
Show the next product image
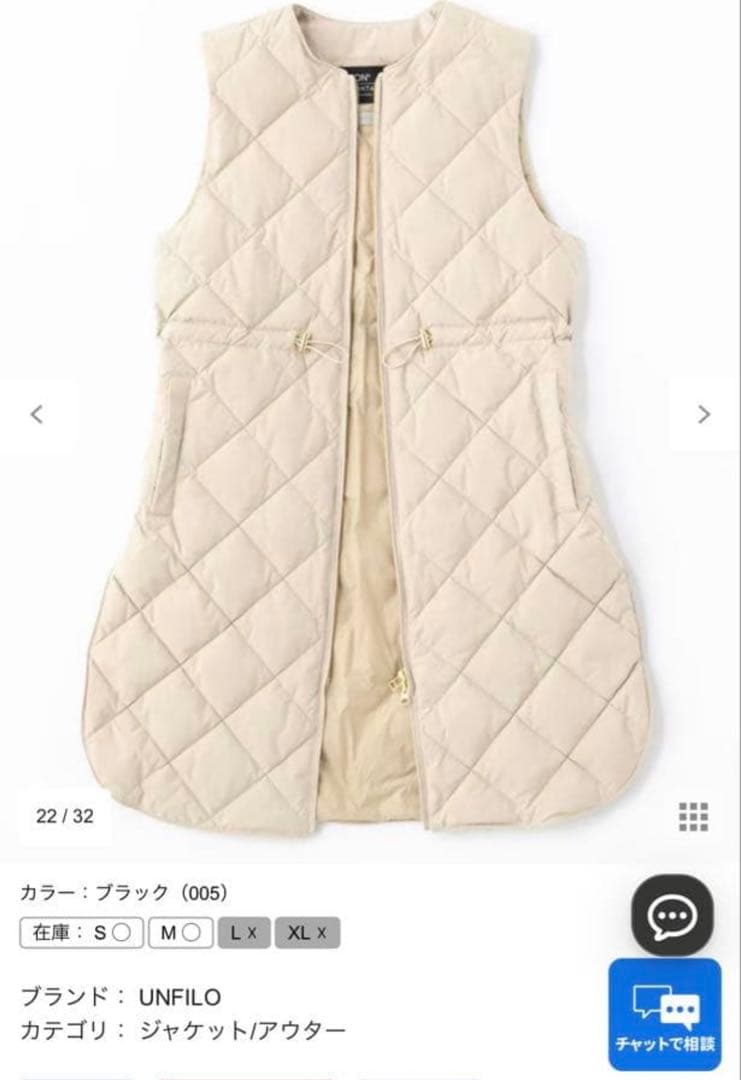(706, 414)
